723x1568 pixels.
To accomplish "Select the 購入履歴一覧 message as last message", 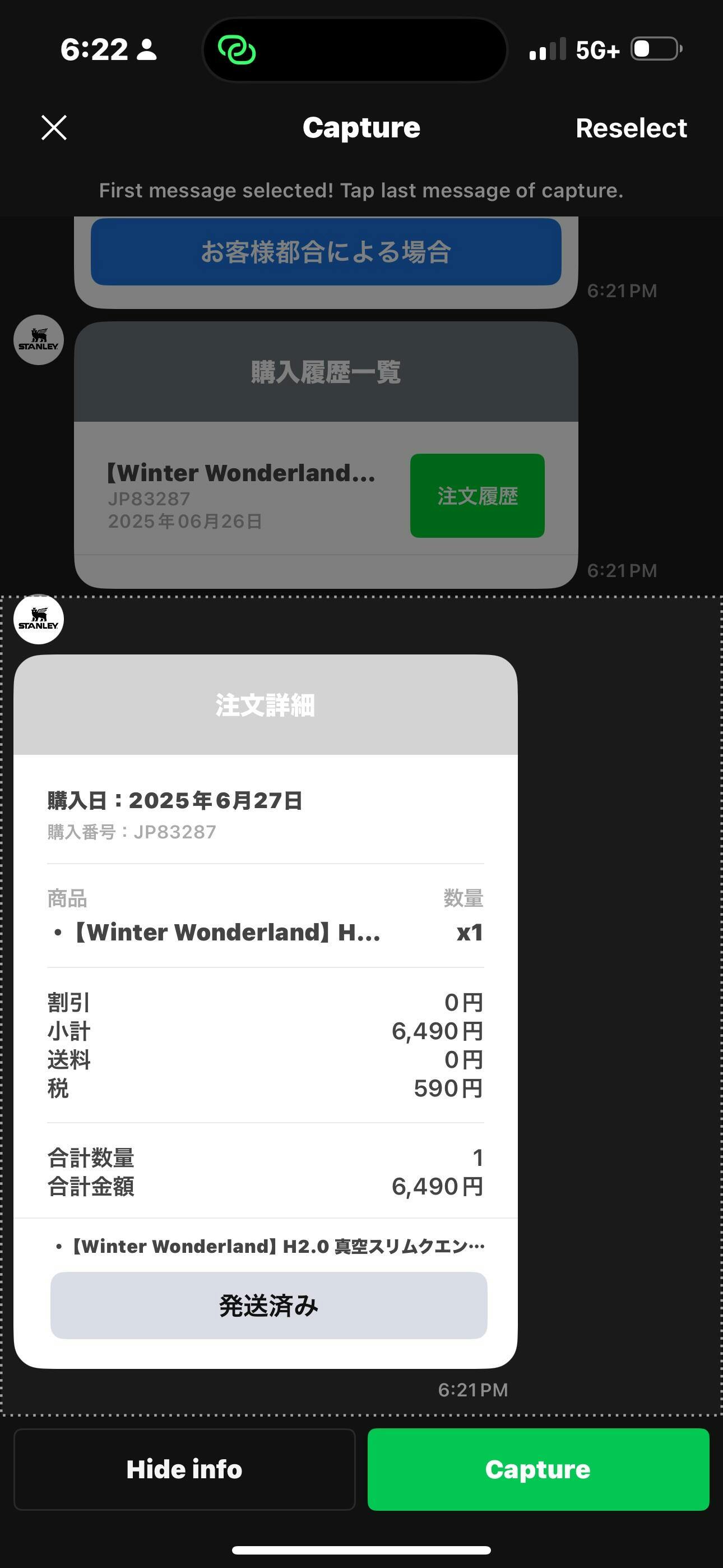I will click(326, 455).
